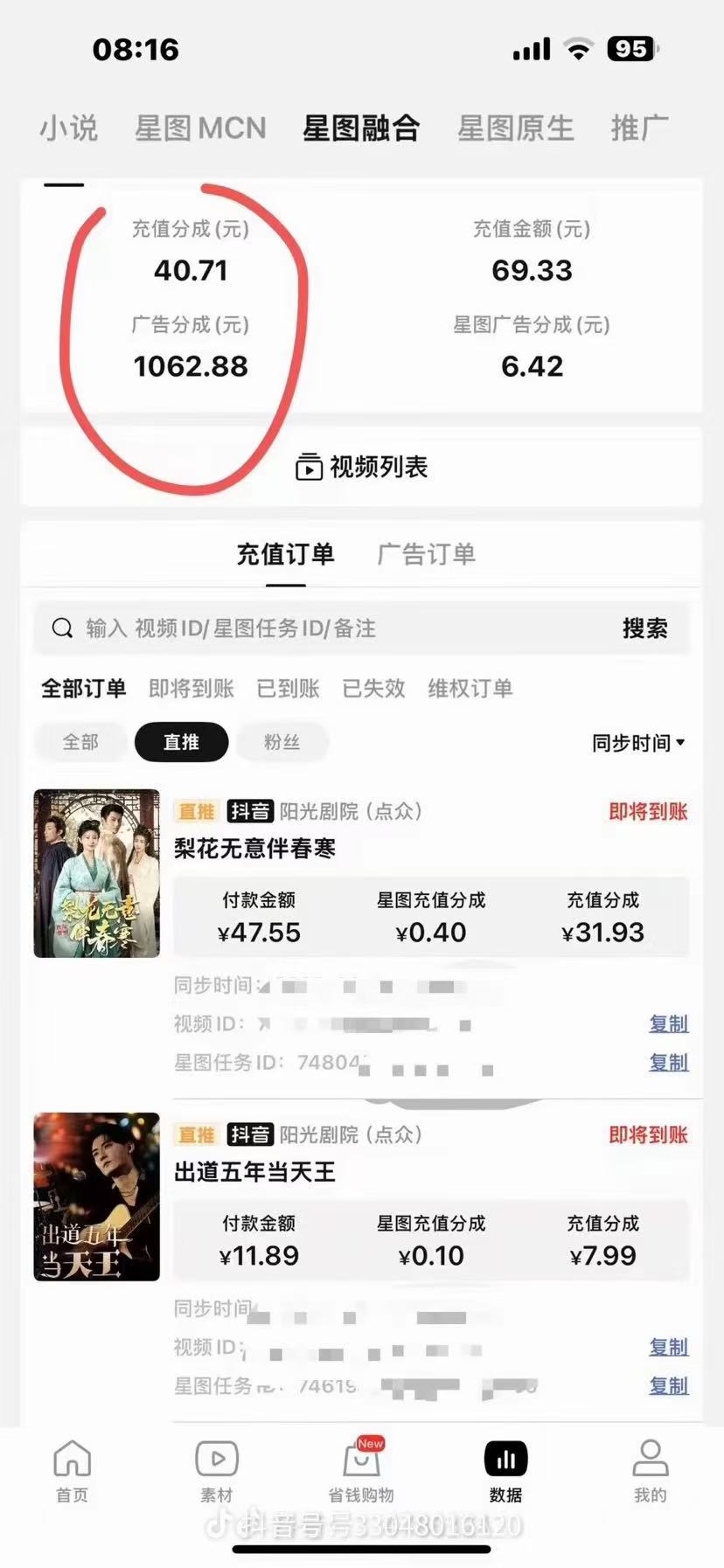Select the 全部 chip
The height and width of the screenshot is (1568, 724).
point(80,742)
